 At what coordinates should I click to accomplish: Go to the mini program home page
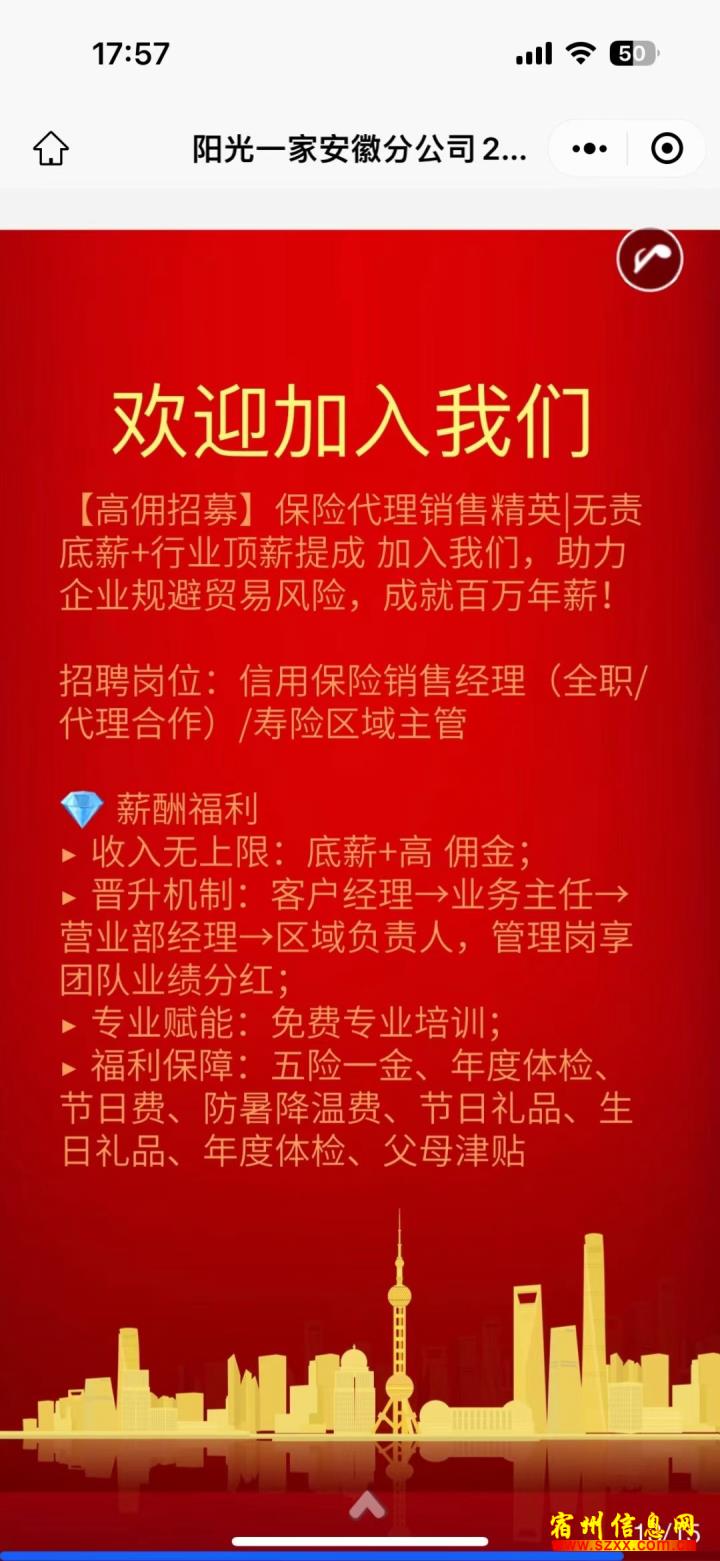click(x=51, y=149)
